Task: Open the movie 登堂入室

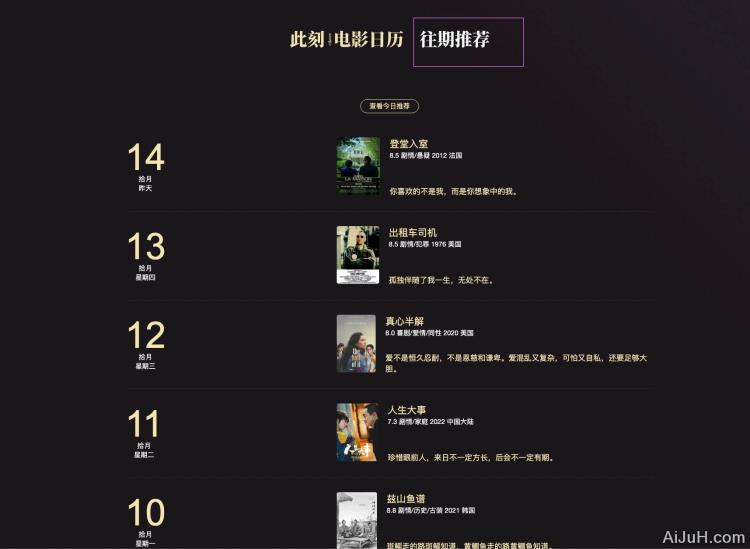Action: (x=408, y=144)
